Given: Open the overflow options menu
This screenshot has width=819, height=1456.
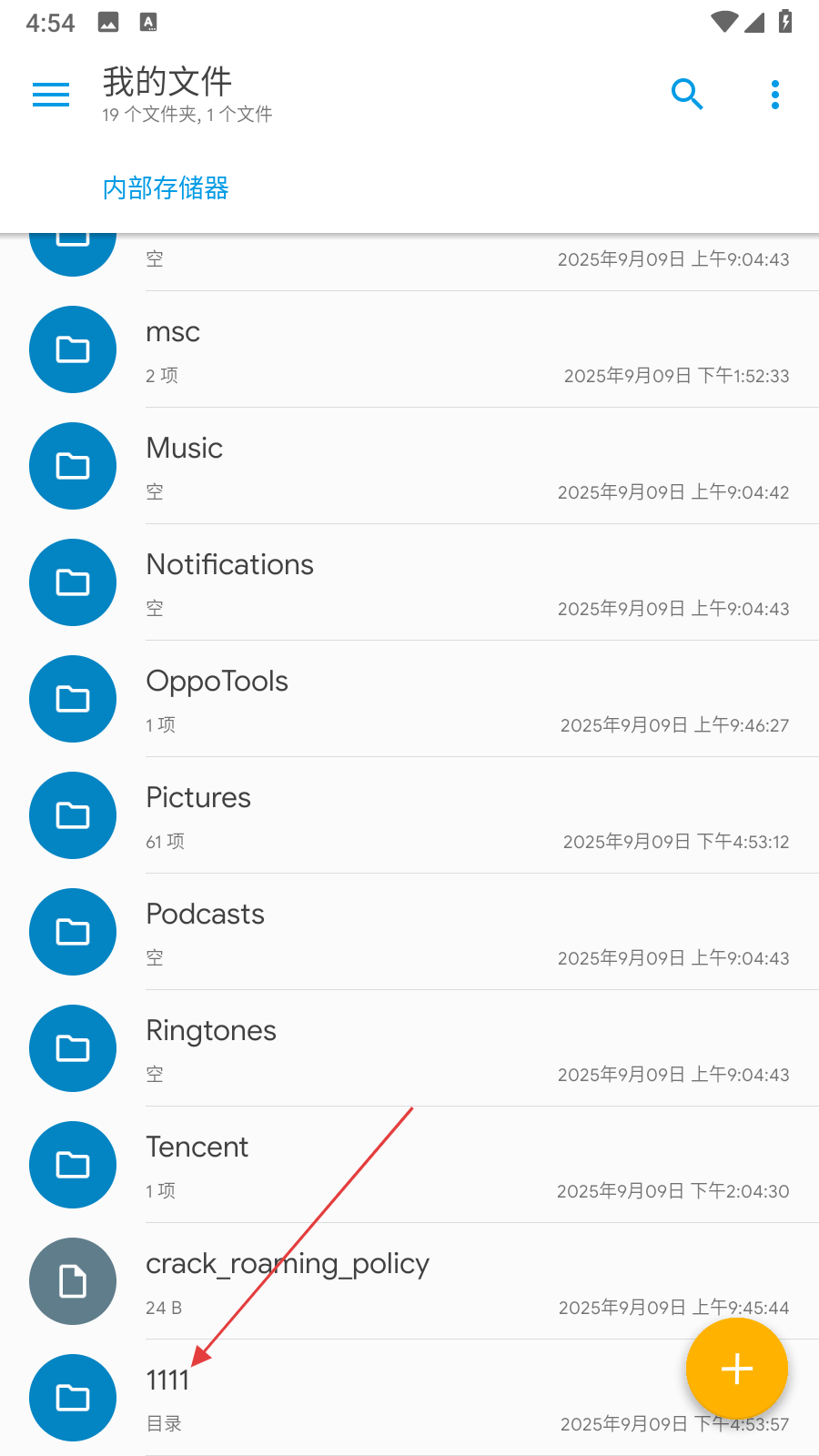Looking at the screenshot, I should 775,95.
